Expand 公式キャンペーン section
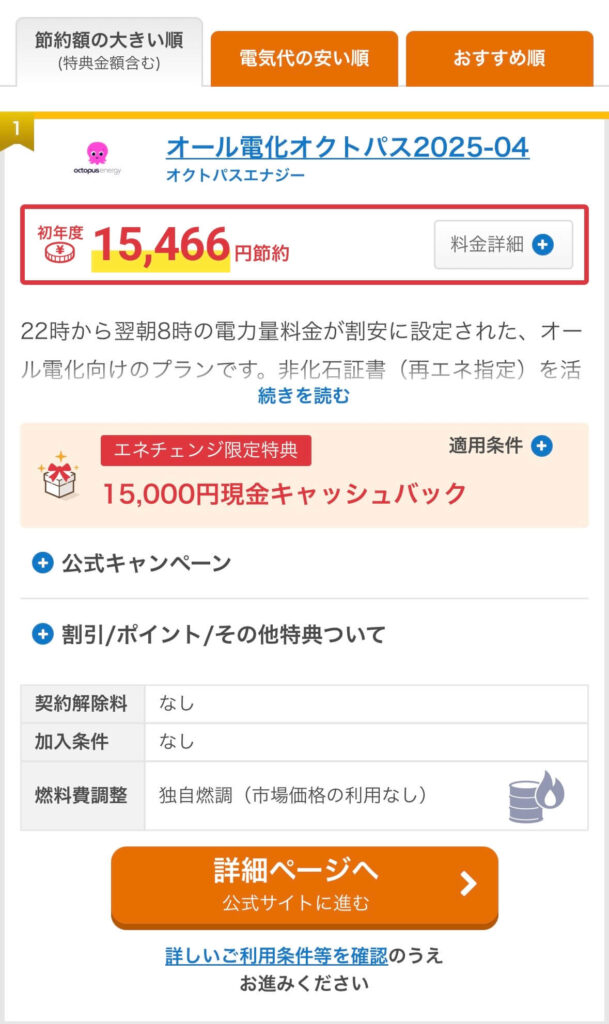609x1024 pixels. 133,563
